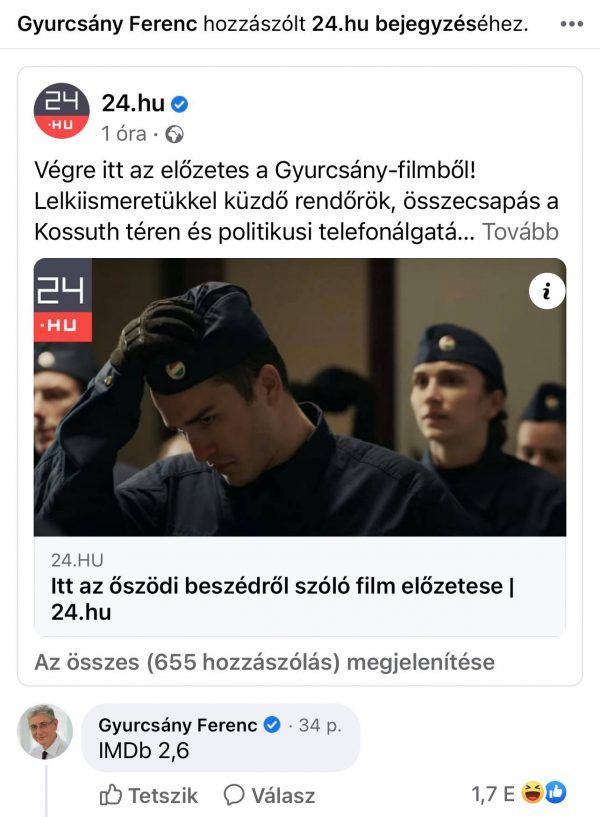The image size is (600, 817).
Task: Open the 24.hu page name link
Action: tap(133, 102)
